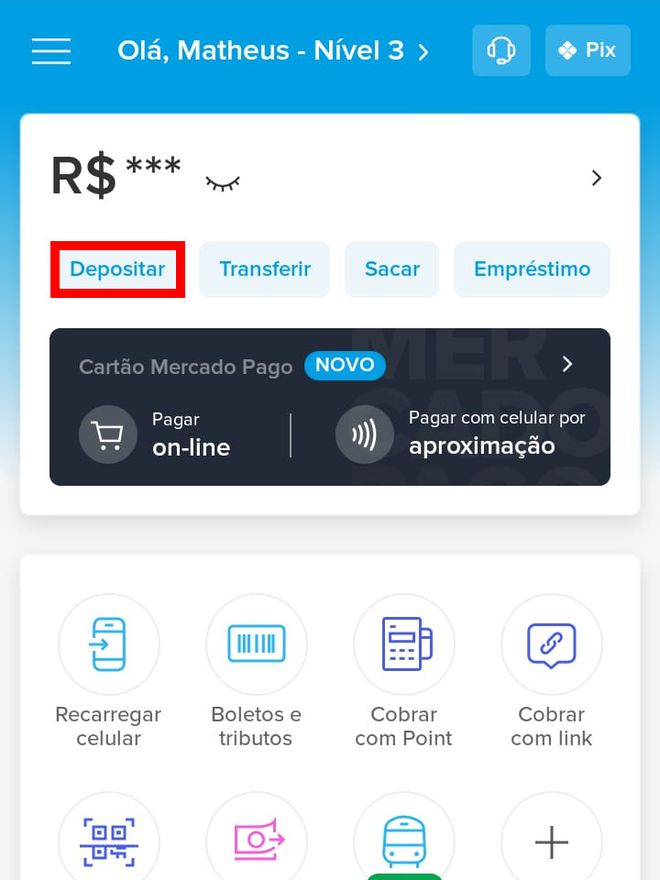Open balance details arrow
Screen dimensions: 660x880
pyautogui.click(x=596, y=178)
